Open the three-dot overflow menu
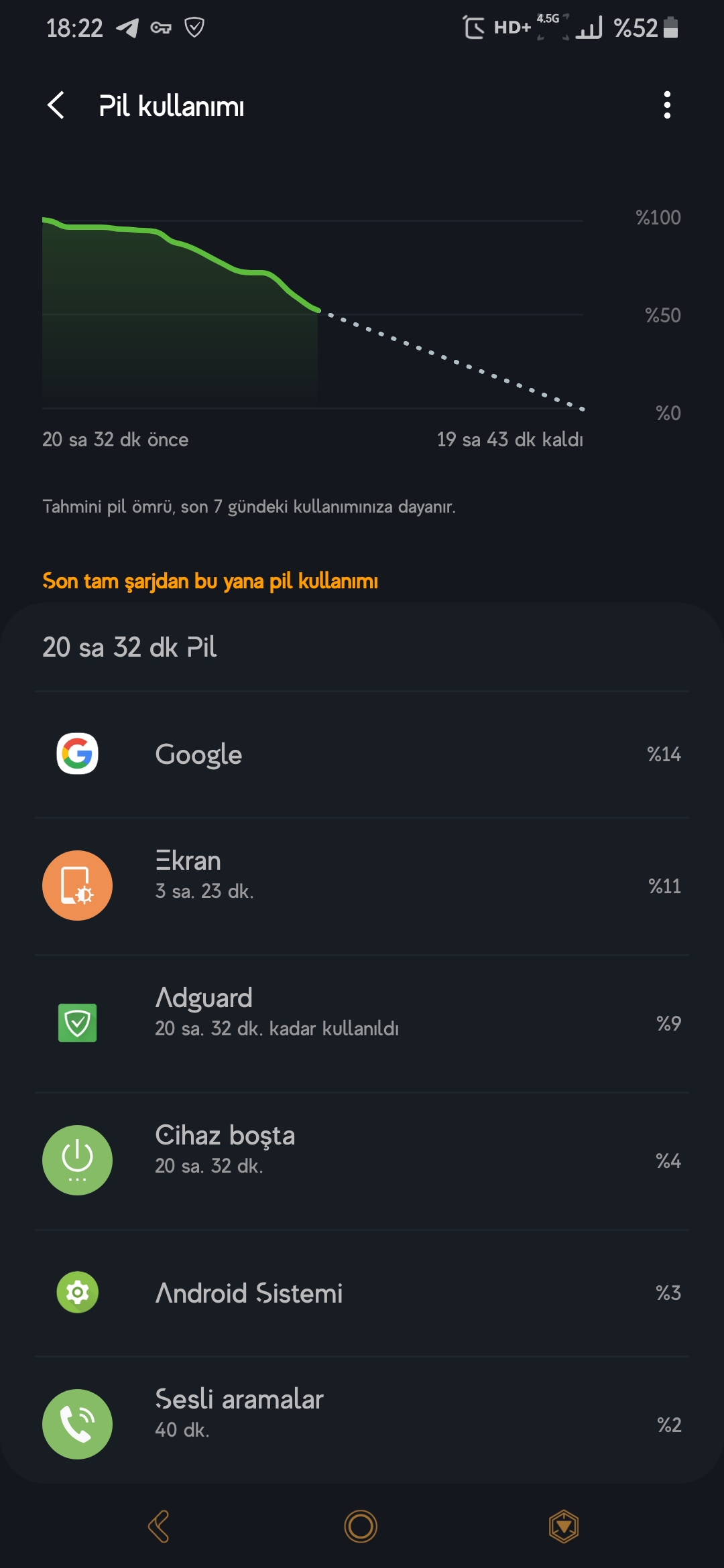Viewport: 724px width, 1568px height. [x=666, y=105]
